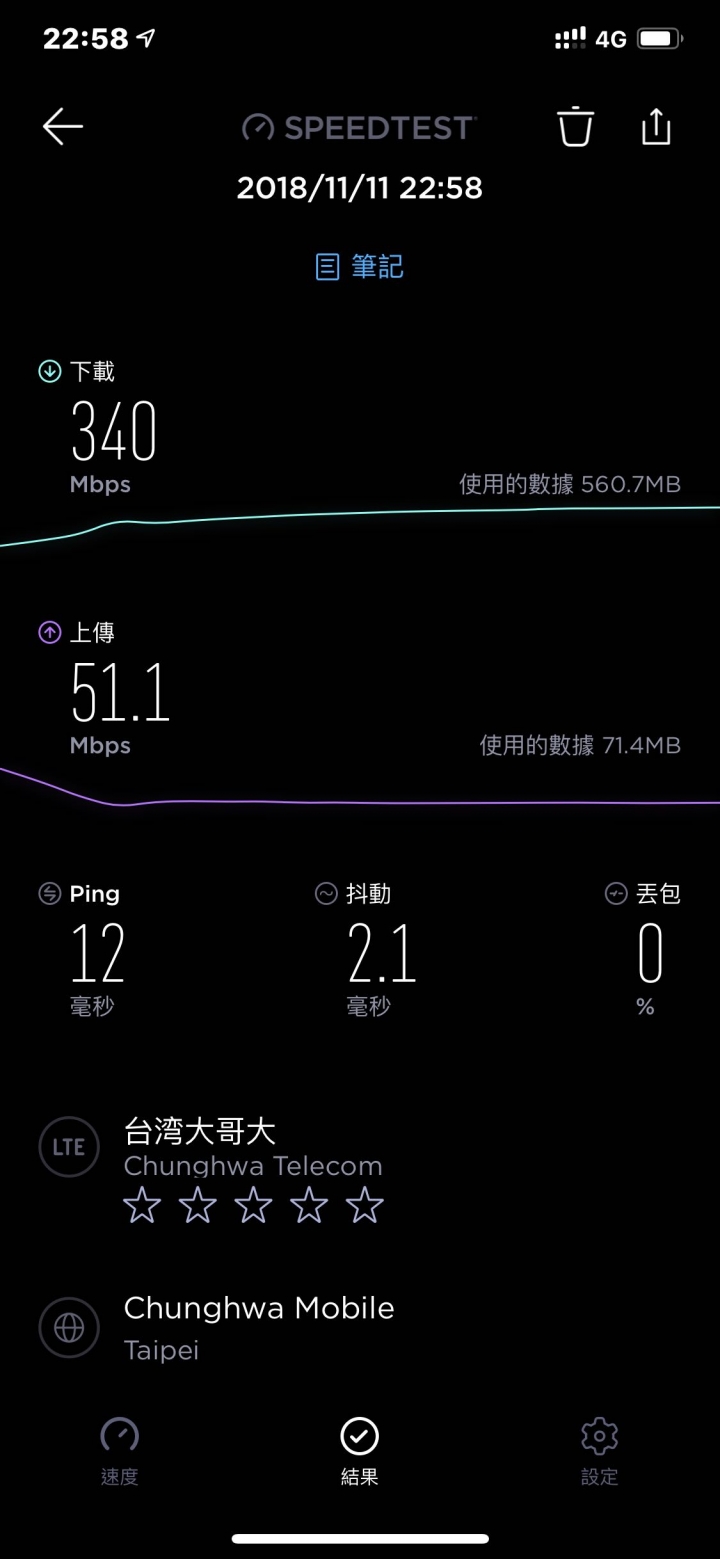
Task: Share this speed test result
Action: [656, 127]
